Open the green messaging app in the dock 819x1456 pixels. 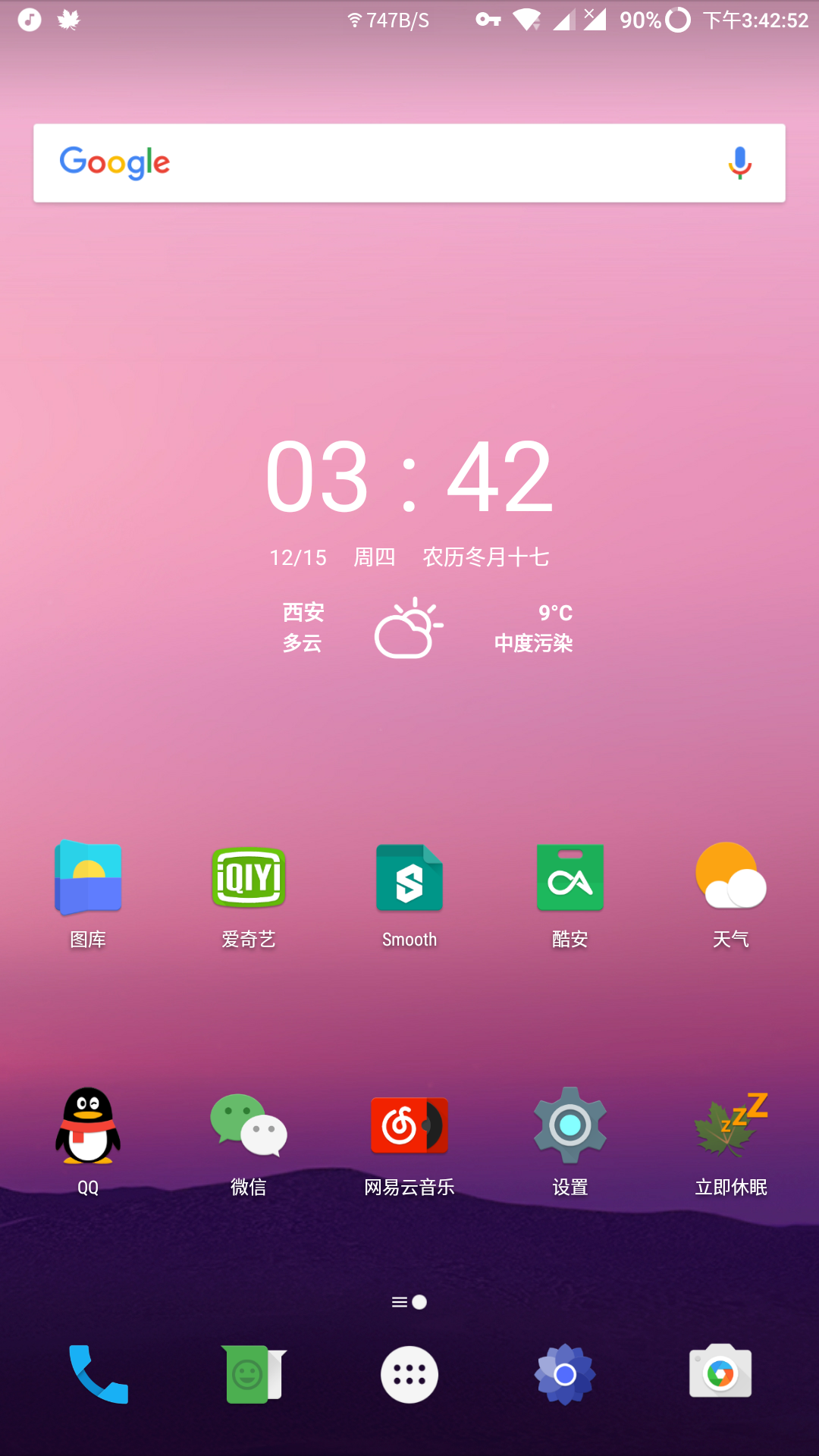(x=253, y=1374)
